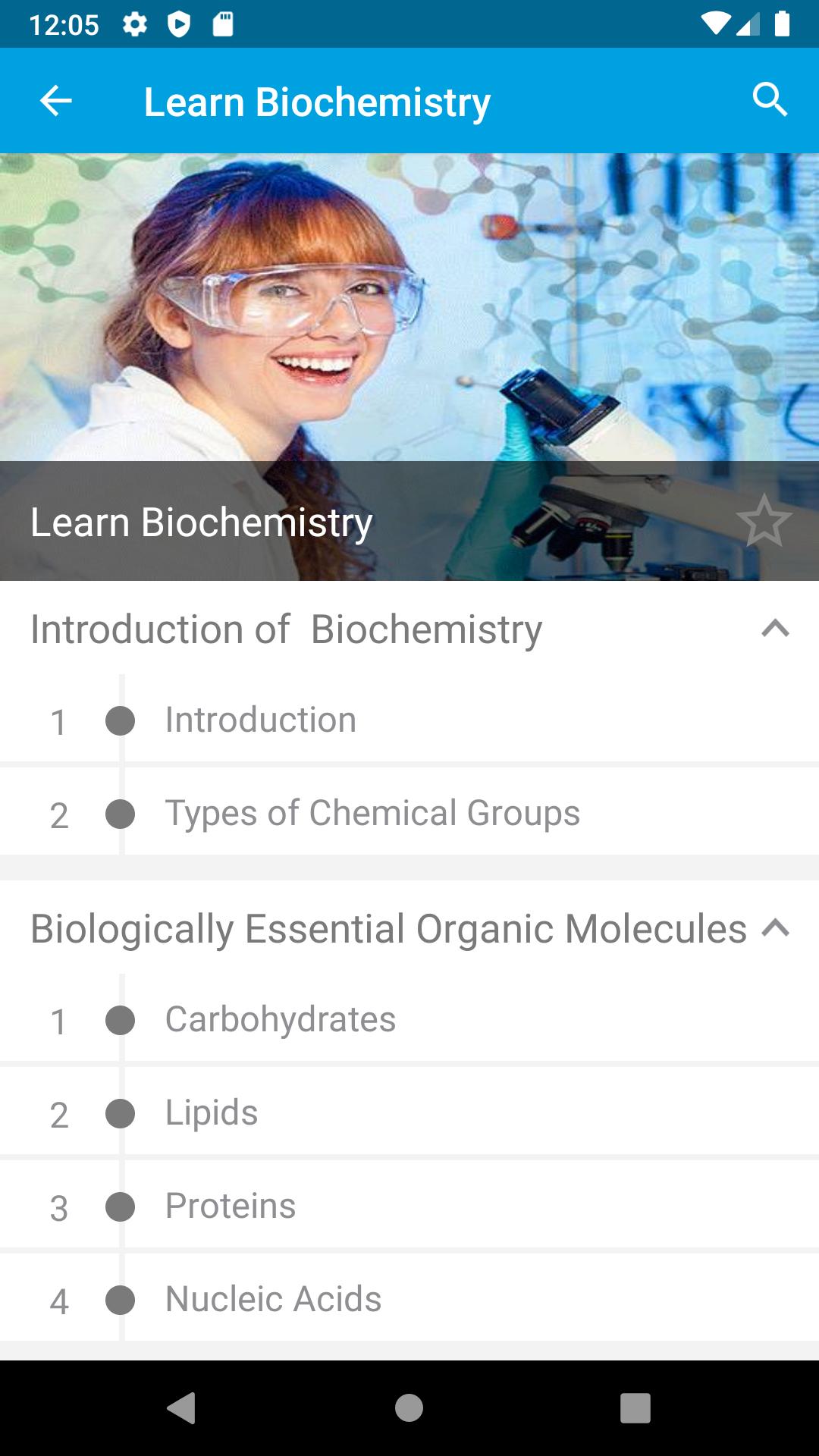Tap the progress dot for Types of Chemical Groups
The width and height of the screenshot is (819, 1456).
click(121, 814)
